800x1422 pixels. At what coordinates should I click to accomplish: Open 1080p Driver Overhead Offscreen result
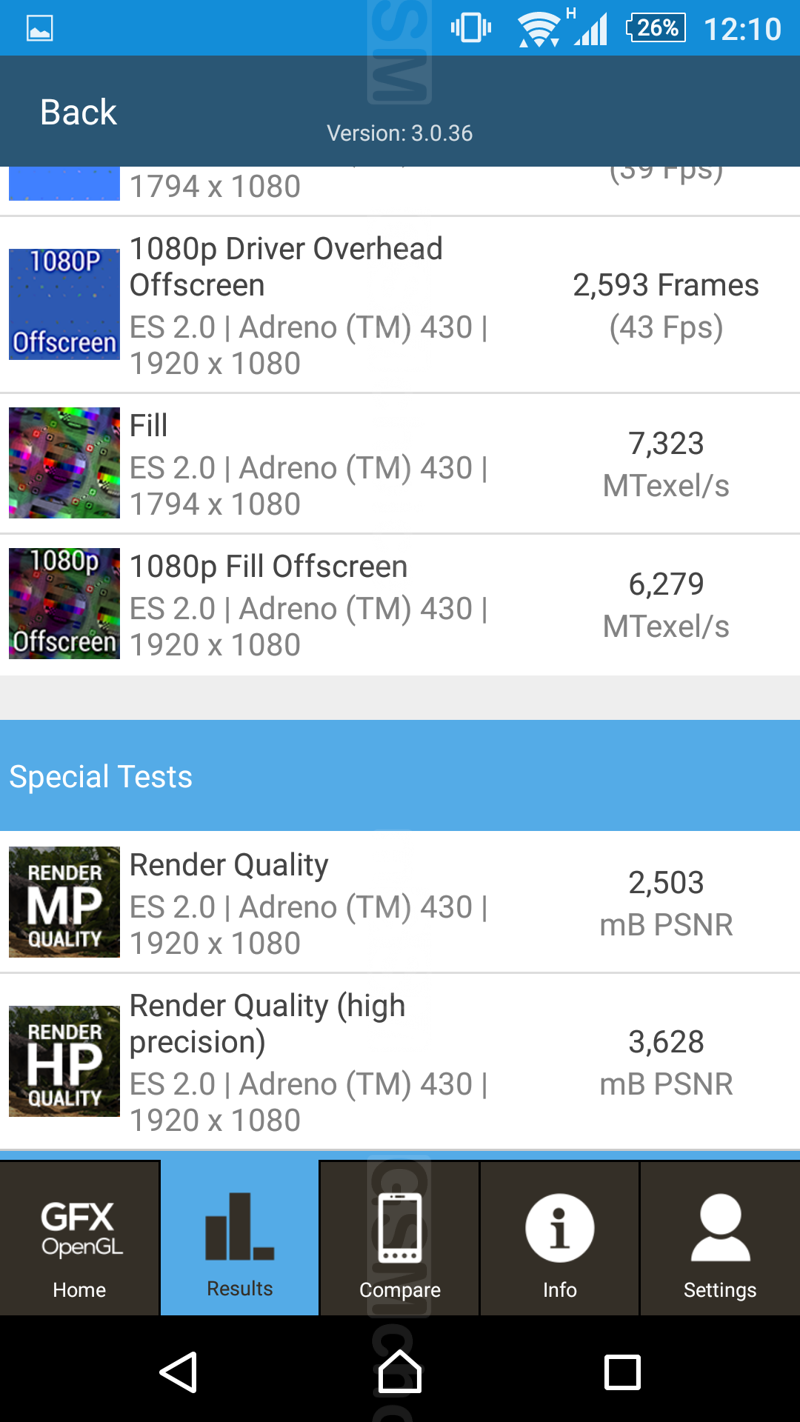[x=400, y=305]
